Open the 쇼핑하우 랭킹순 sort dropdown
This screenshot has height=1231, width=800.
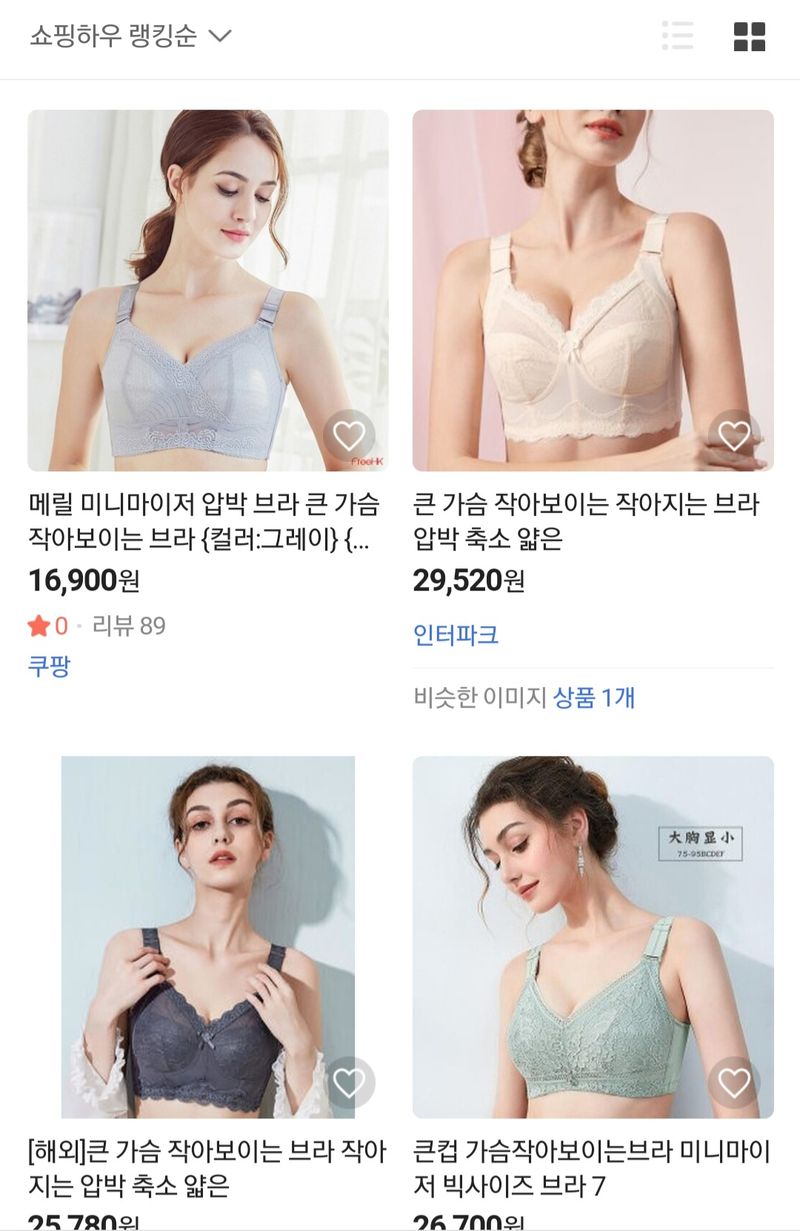pos(130,37)
